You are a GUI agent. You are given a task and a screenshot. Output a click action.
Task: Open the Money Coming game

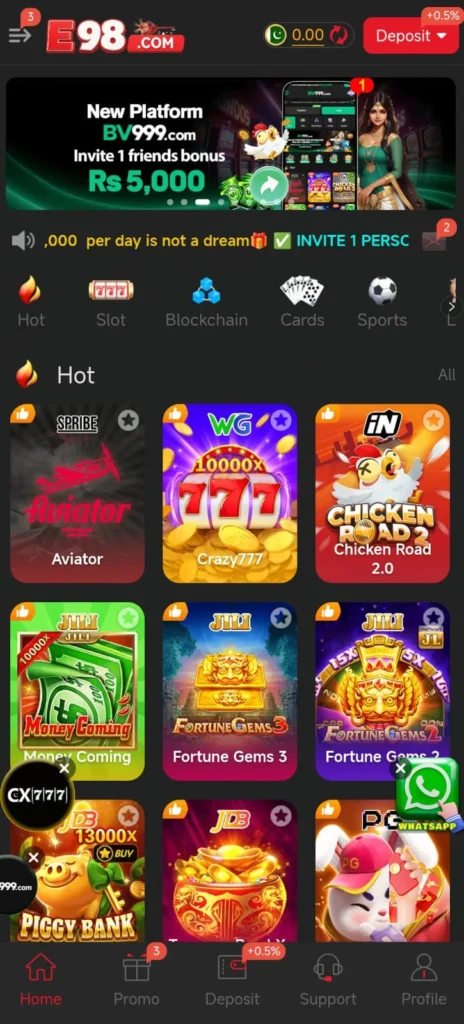point(77,691)
